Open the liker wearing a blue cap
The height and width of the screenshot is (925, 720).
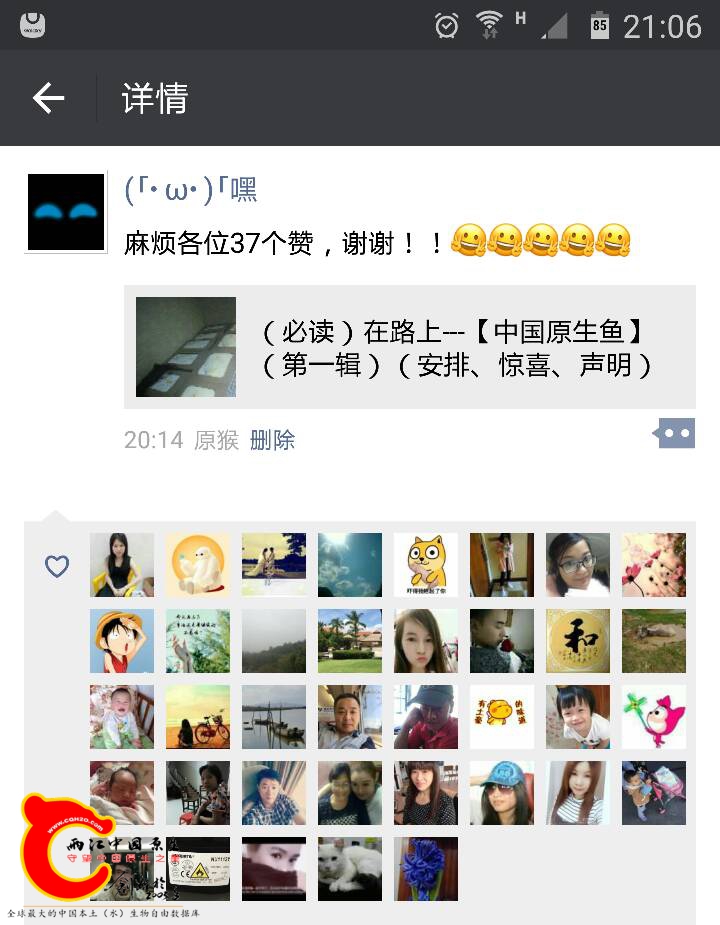click(502, 793)
